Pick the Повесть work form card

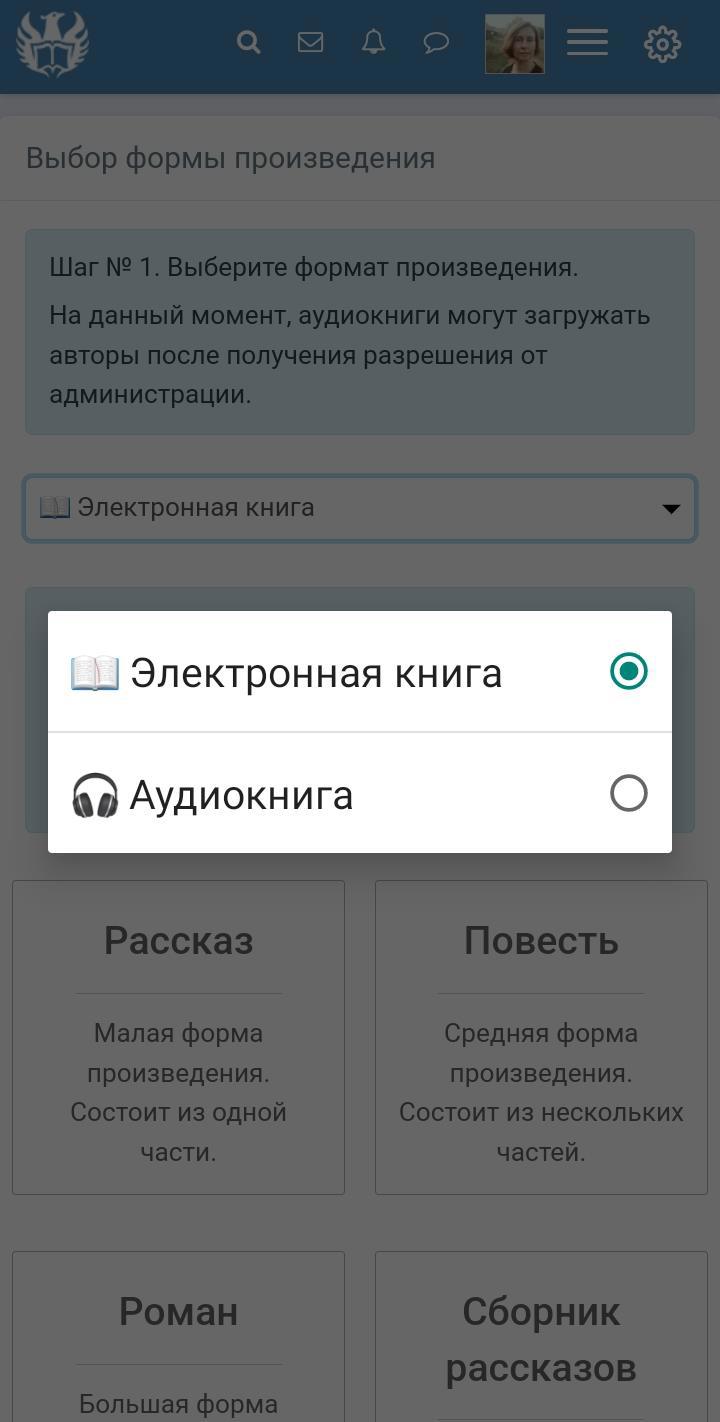(541, 1036)
